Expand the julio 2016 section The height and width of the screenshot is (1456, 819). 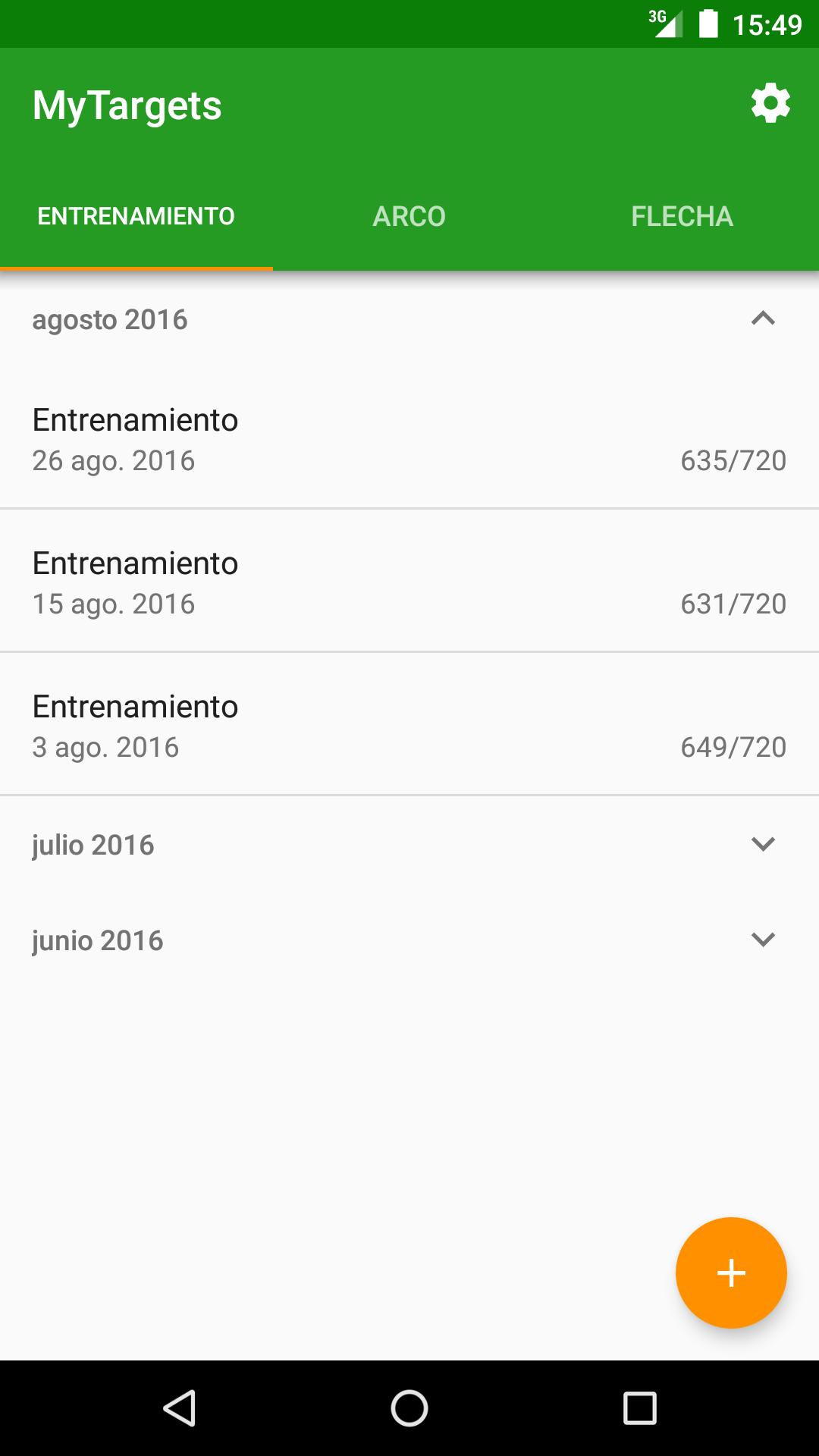point(409,844)
